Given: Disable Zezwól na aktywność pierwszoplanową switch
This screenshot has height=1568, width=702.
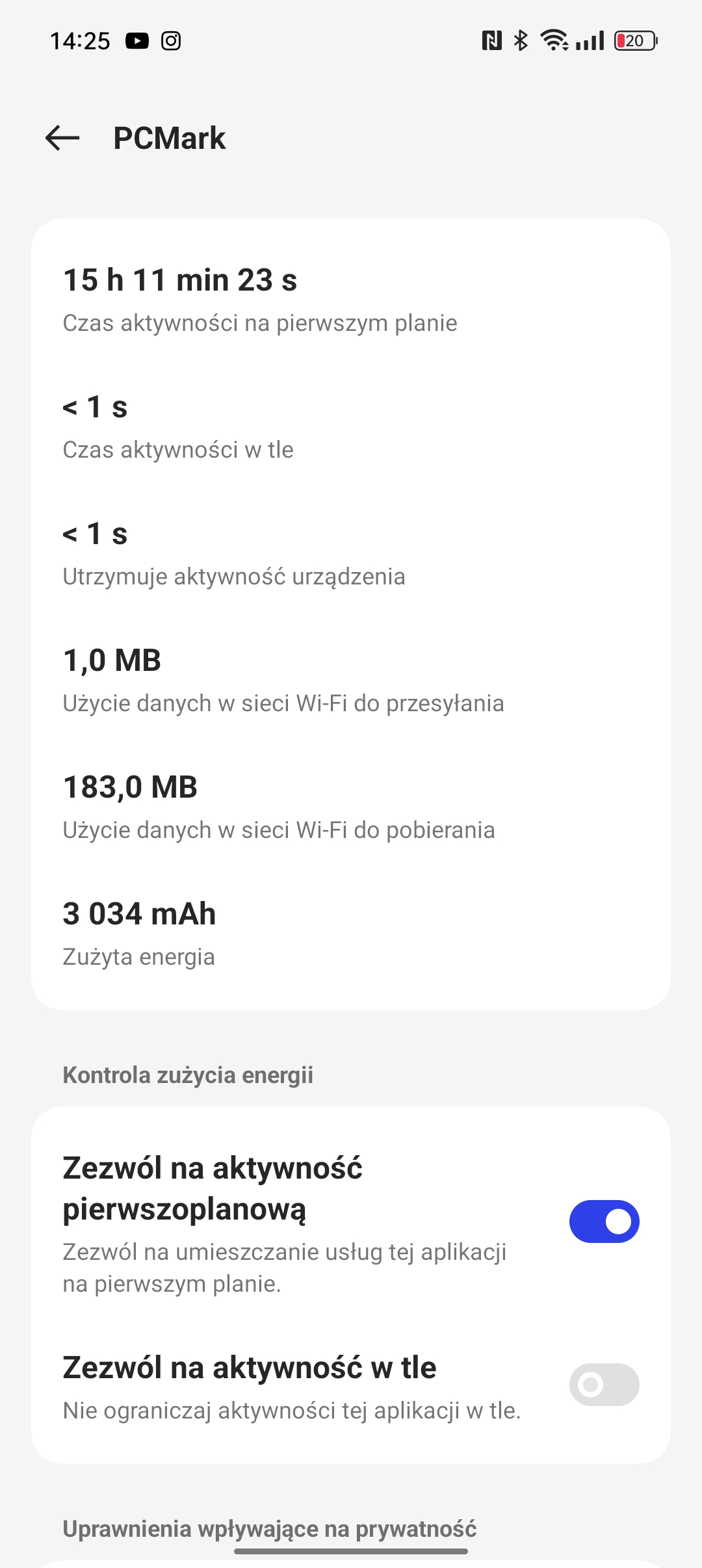Looking at the screenshot, I should tap(604, 1221).
